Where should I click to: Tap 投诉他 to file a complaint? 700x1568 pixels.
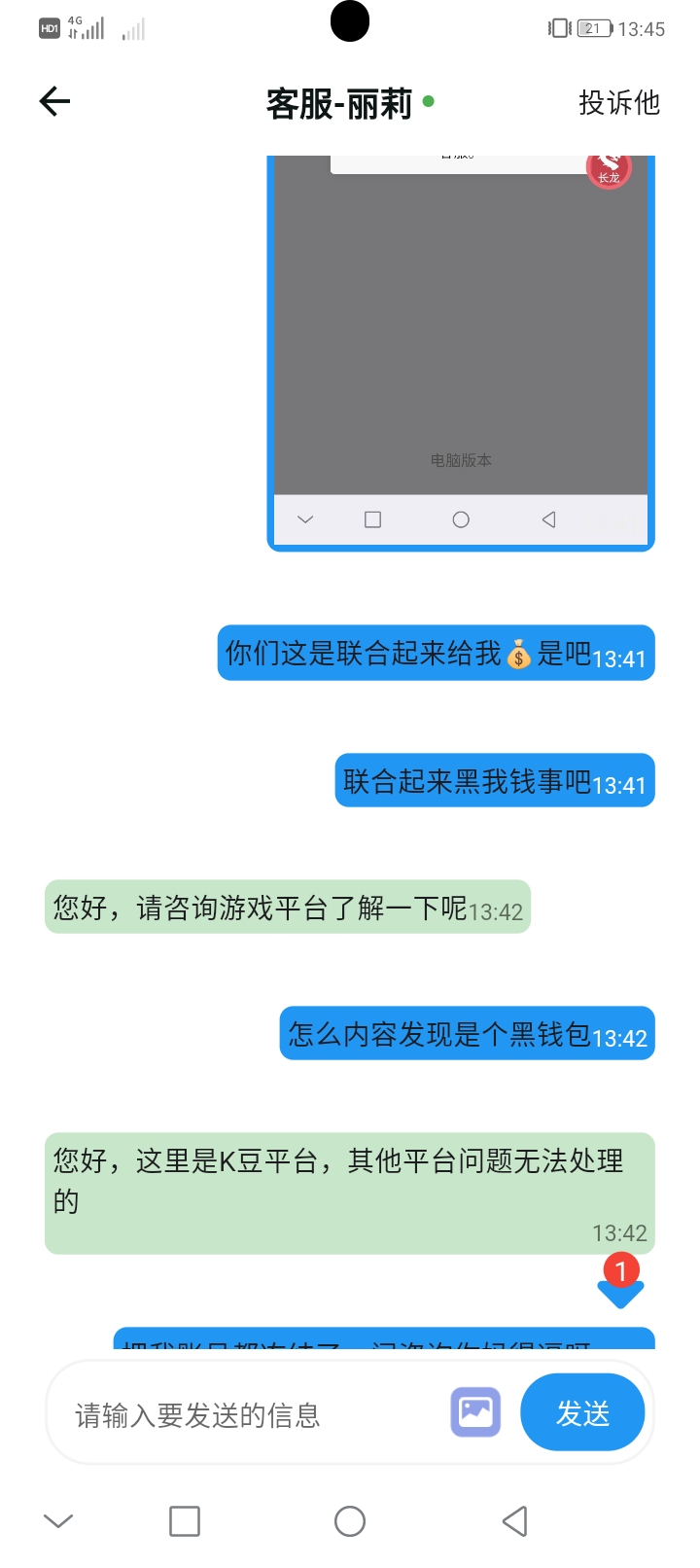click(618, 102)
